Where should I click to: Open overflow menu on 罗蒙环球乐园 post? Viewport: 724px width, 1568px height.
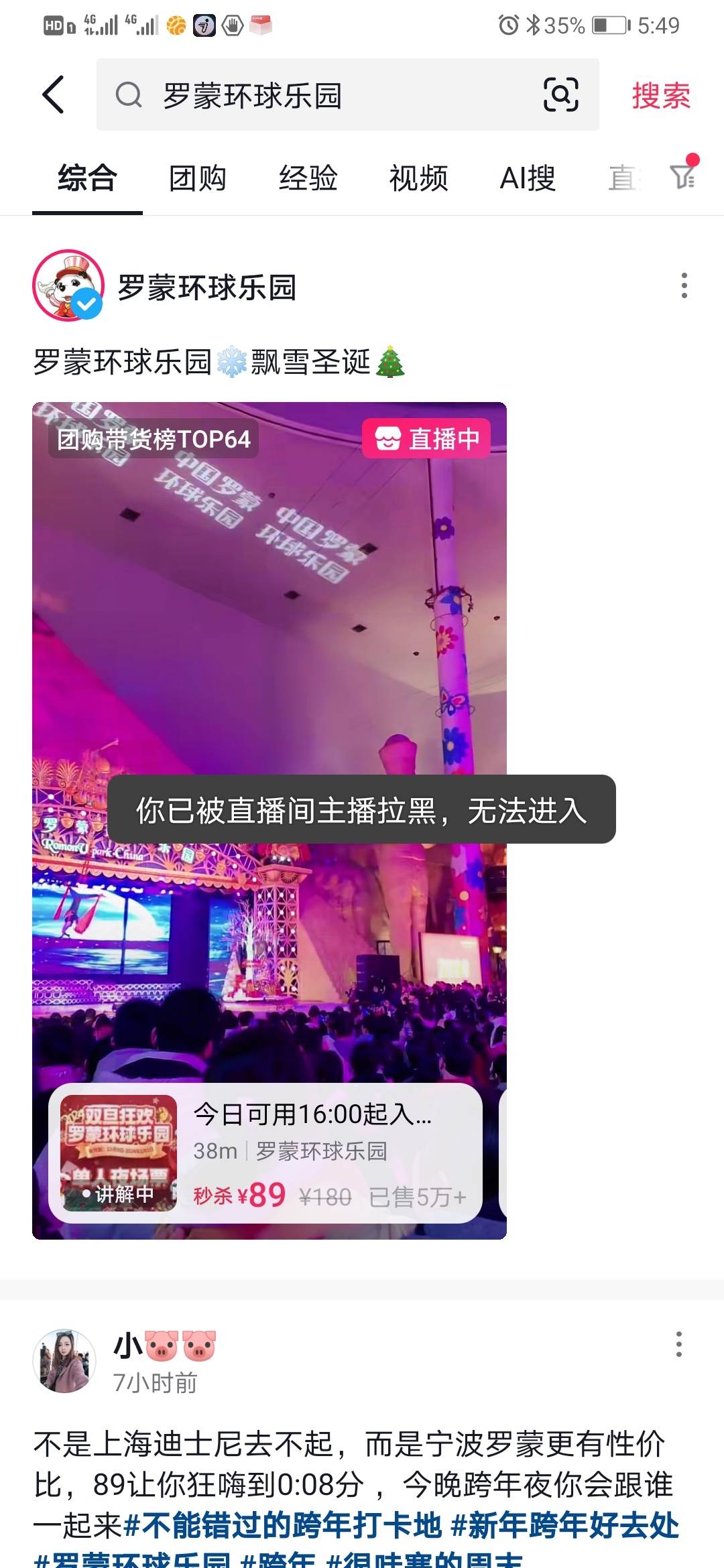click(684, 286)
